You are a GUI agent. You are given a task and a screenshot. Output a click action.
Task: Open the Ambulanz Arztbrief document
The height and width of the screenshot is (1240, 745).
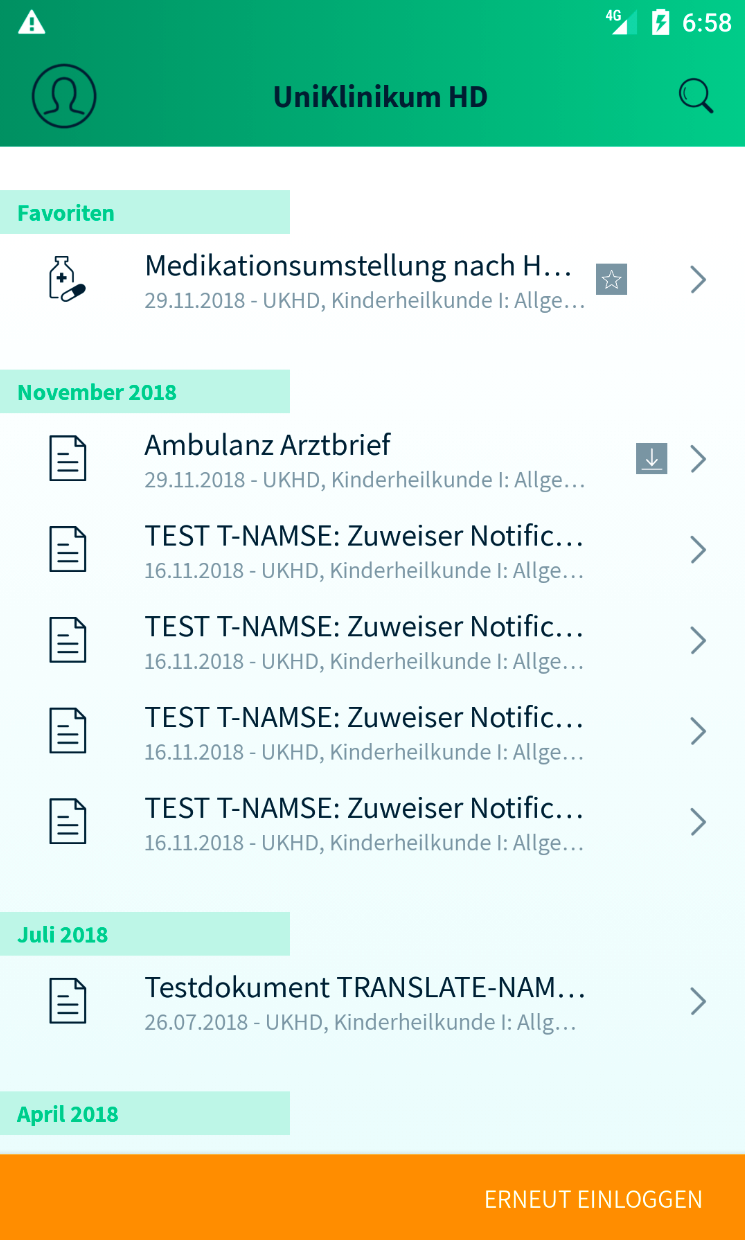coord(360,458)
